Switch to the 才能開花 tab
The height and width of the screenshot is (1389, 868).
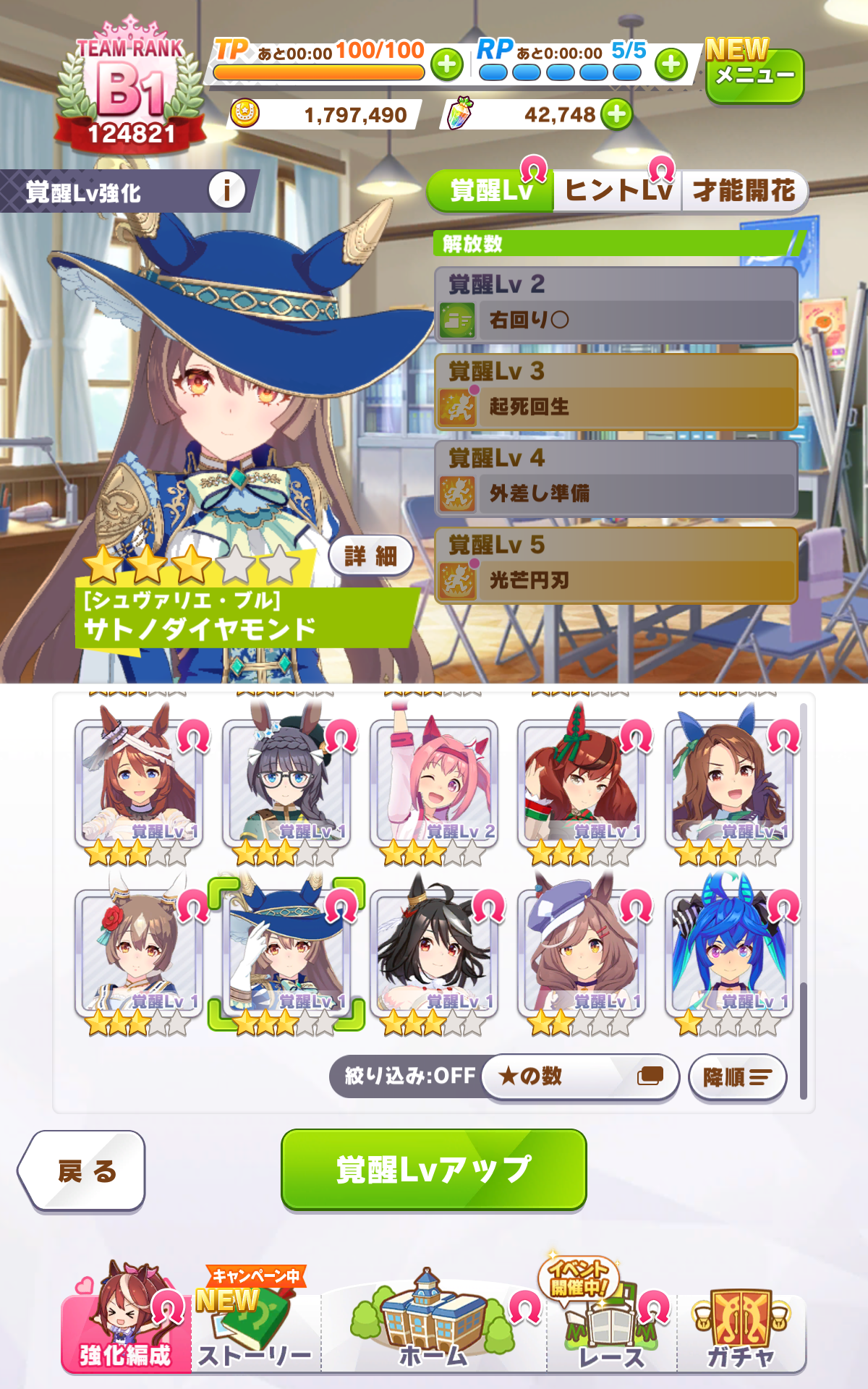pyautogui.click(x=744, y=191)
